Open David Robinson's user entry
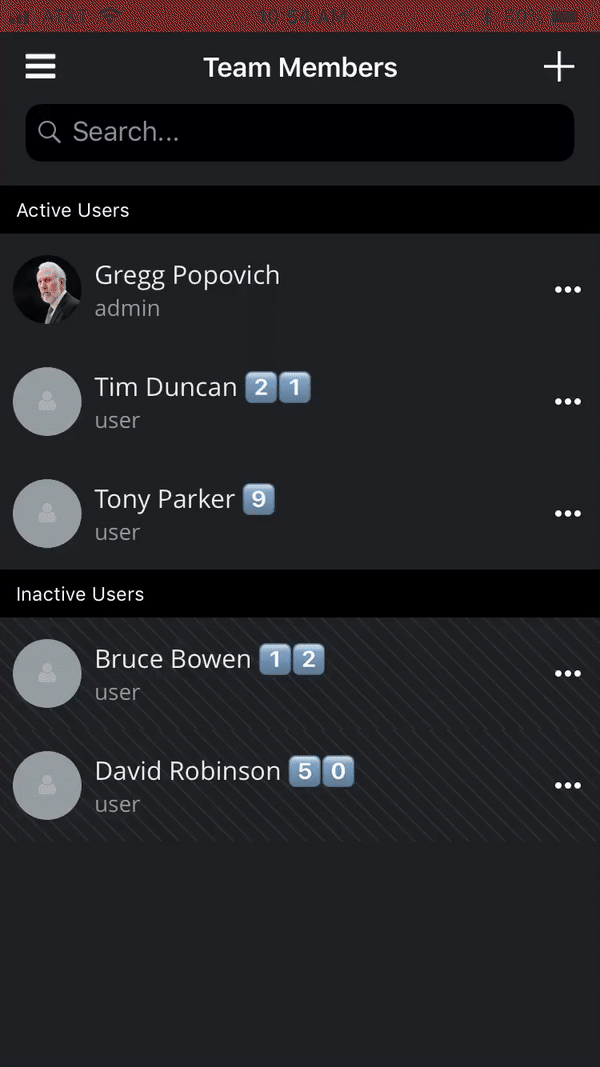The width and height of the screenshot is (600, 1067). 300,785
